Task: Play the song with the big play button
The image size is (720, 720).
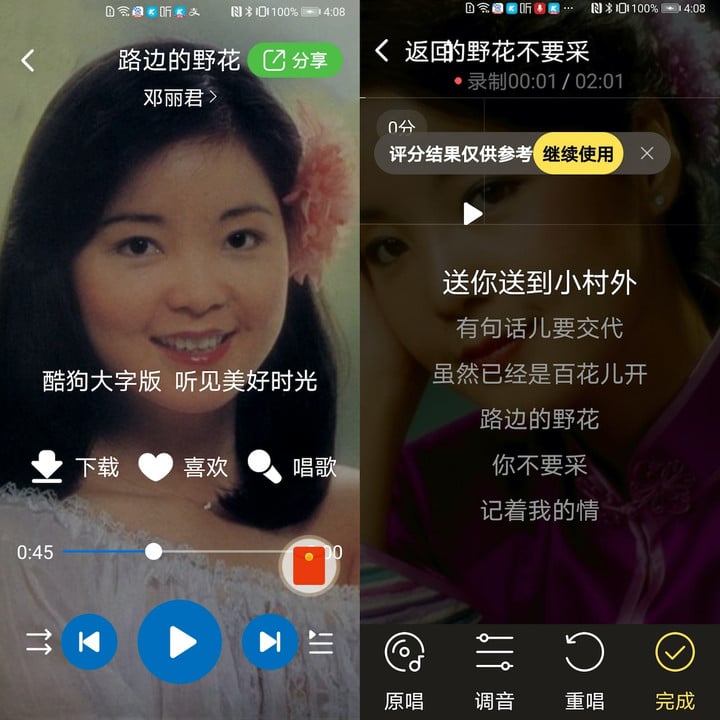Action: 180,642
